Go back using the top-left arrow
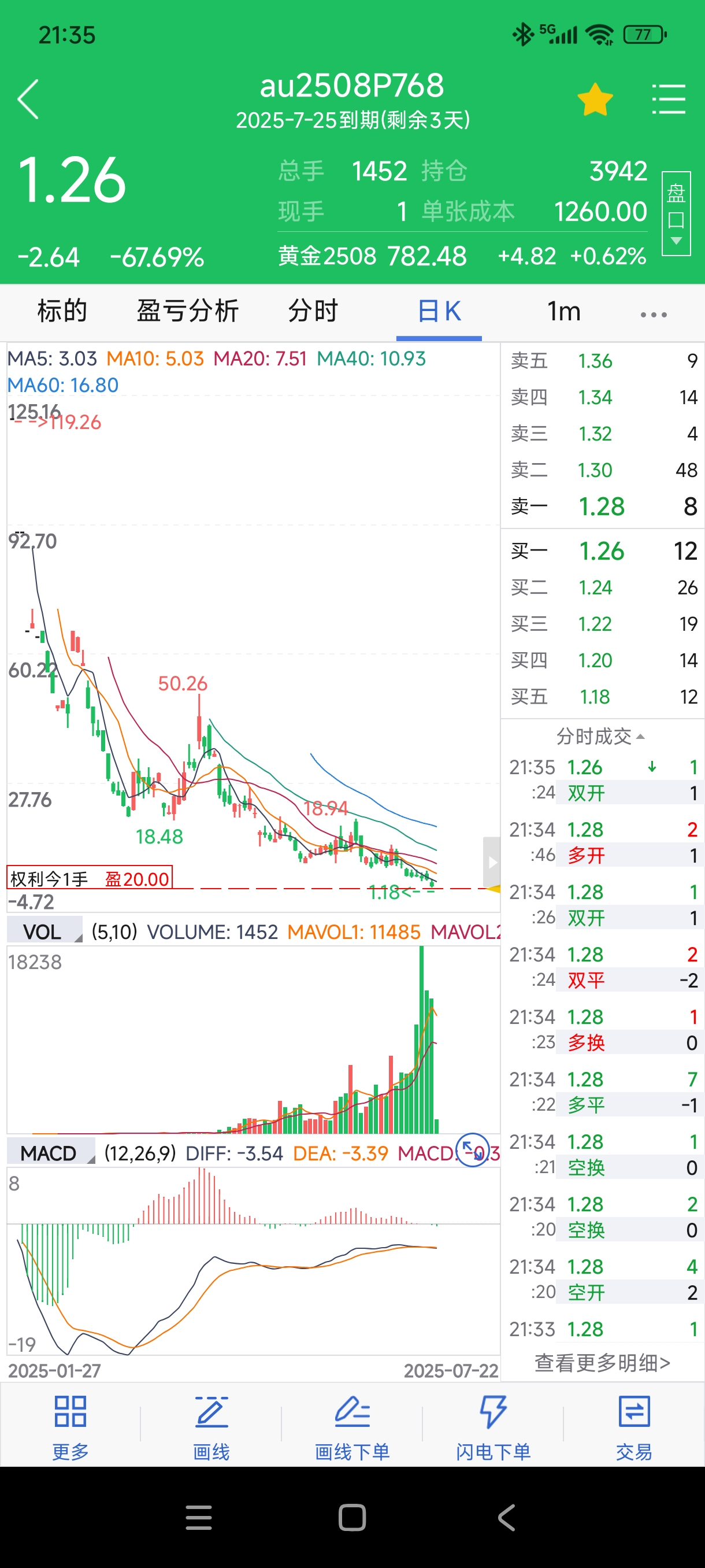The height and width of the screenshot is (1568, 705). [28, 99]
